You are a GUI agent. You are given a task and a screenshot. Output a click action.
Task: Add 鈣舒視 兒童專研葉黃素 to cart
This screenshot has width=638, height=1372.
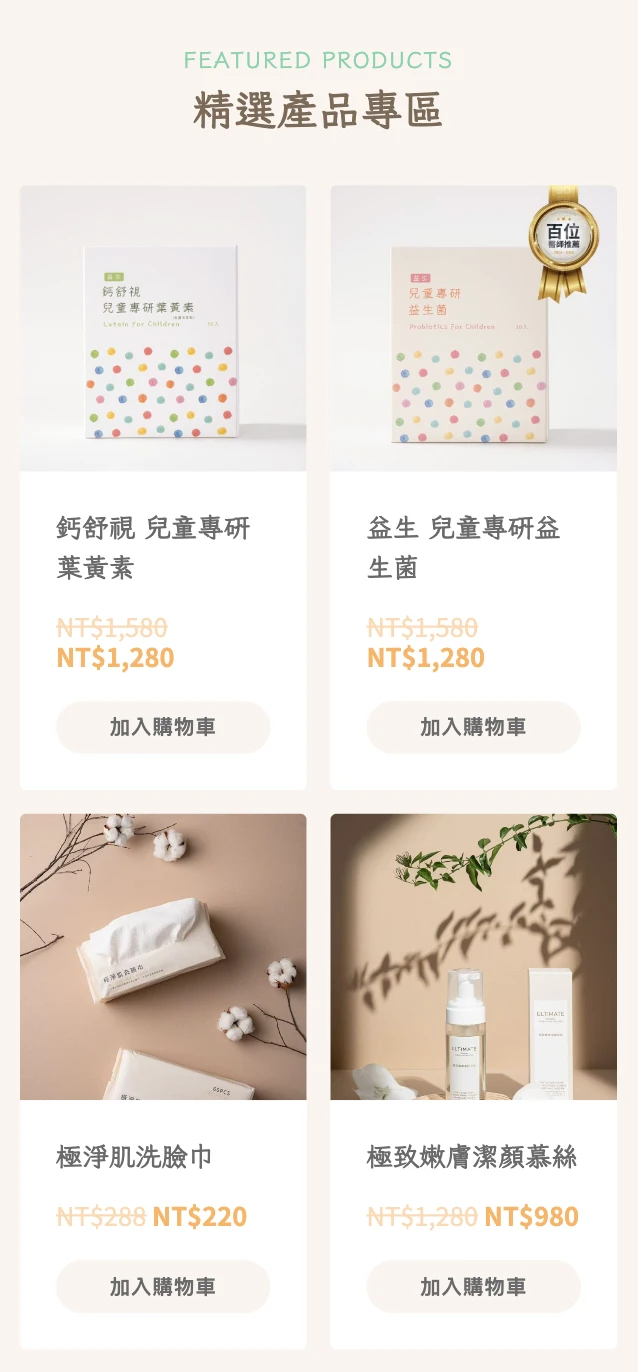click(163, 727)
